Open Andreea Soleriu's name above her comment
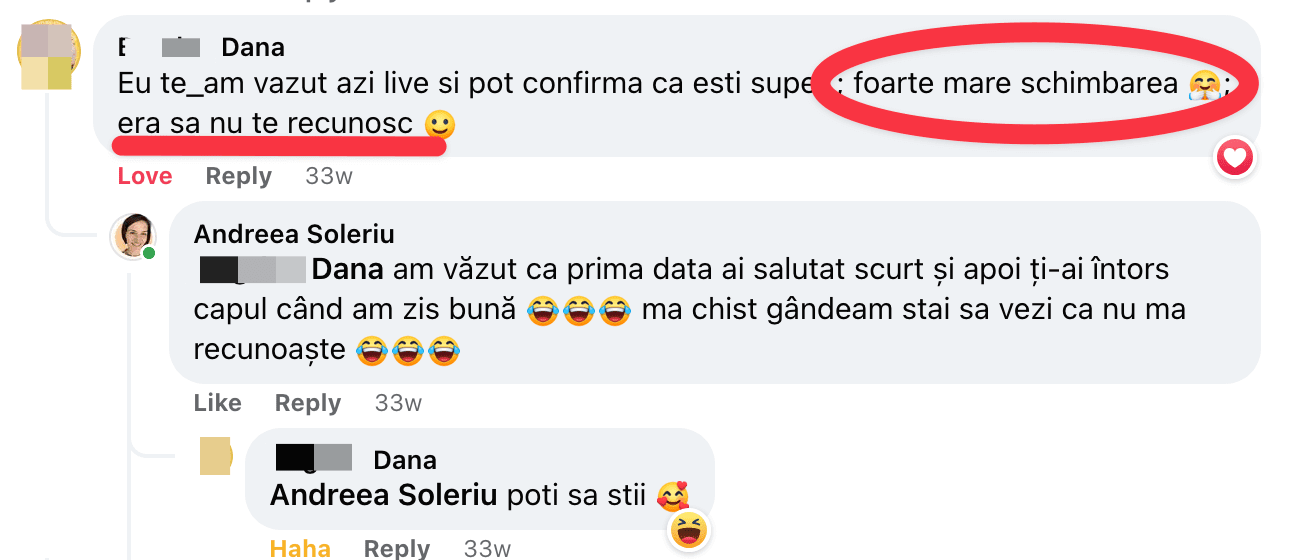This screenshot has height=560, width=1290. (x=294, y=234)
